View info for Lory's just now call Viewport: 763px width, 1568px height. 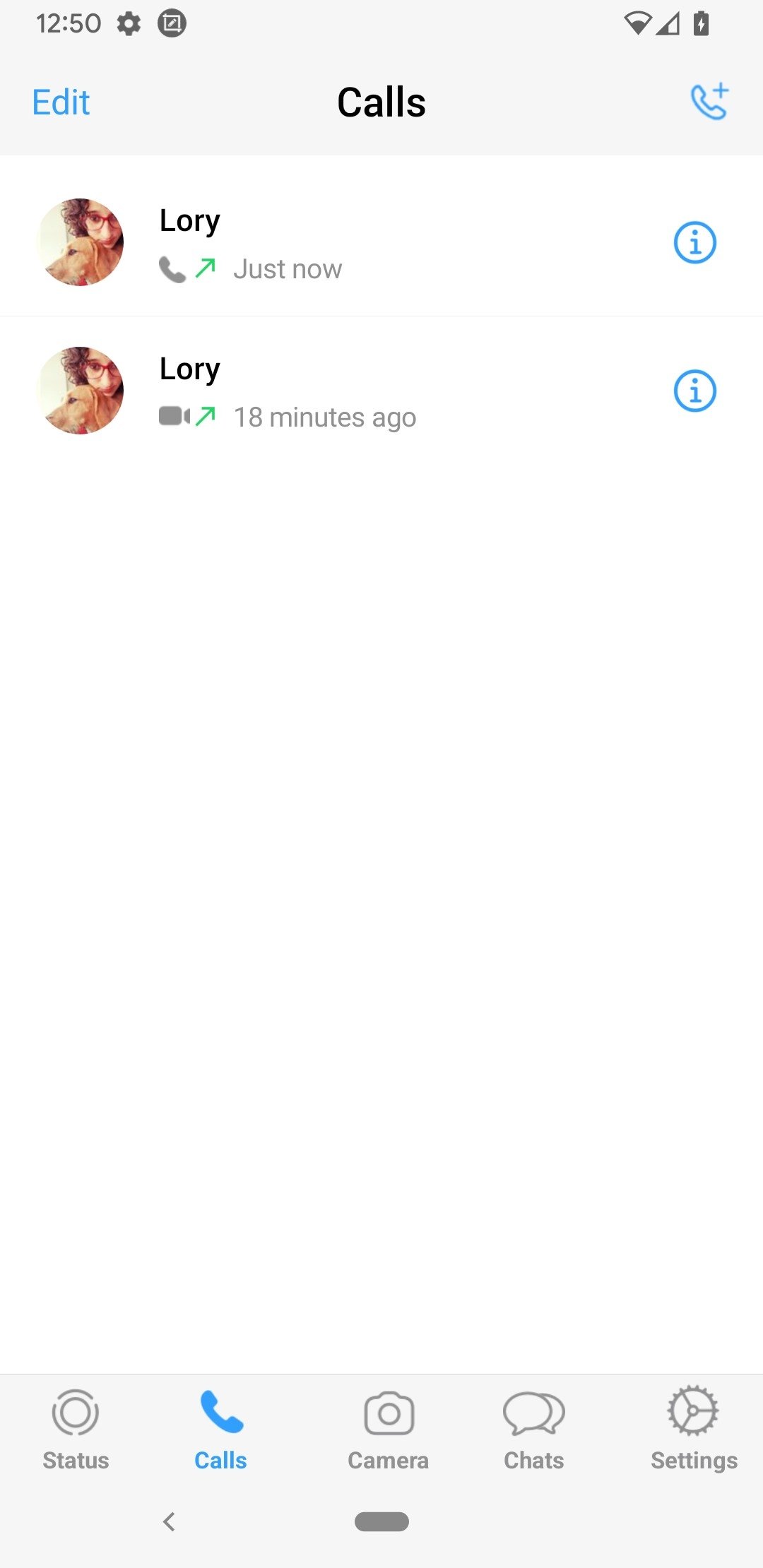point(695,243)
